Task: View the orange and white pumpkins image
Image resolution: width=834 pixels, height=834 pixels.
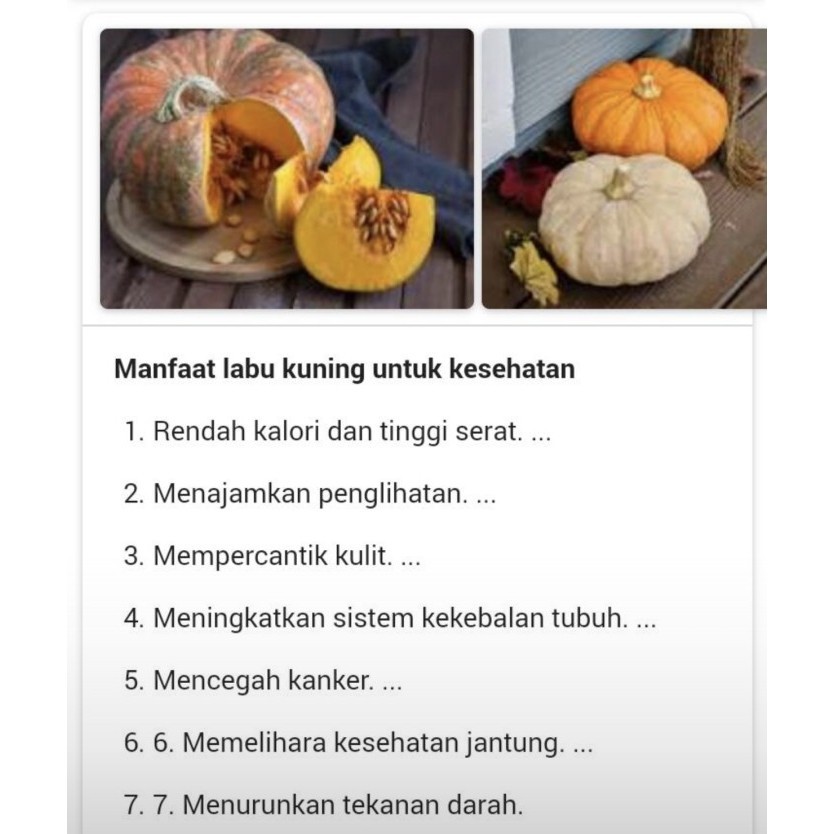Action: (x=624, y=168)
